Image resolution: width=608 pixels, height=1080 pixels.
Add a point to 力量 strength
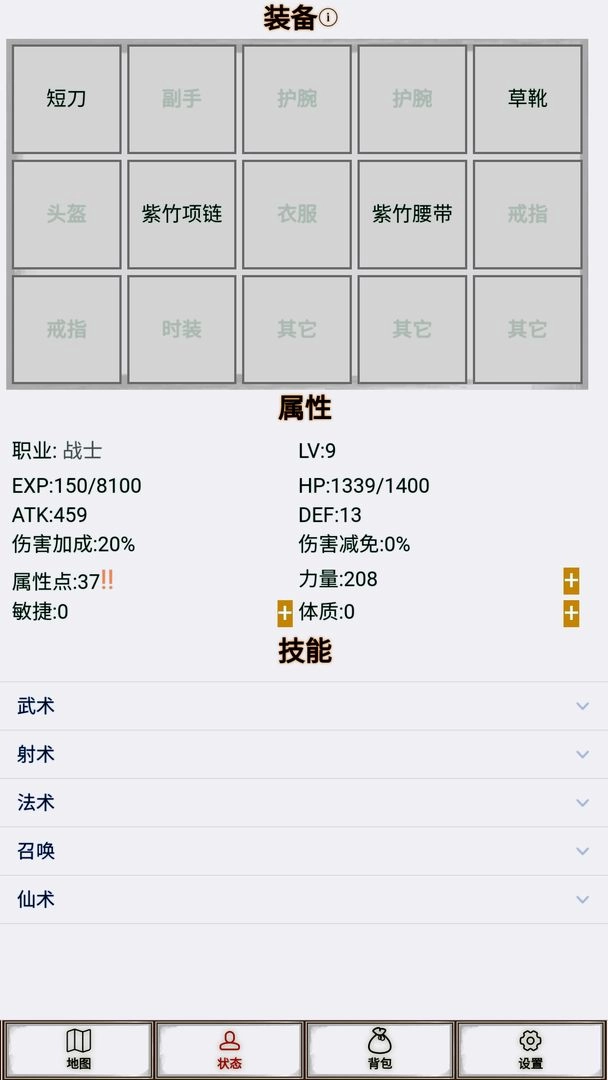click(571, 581)
